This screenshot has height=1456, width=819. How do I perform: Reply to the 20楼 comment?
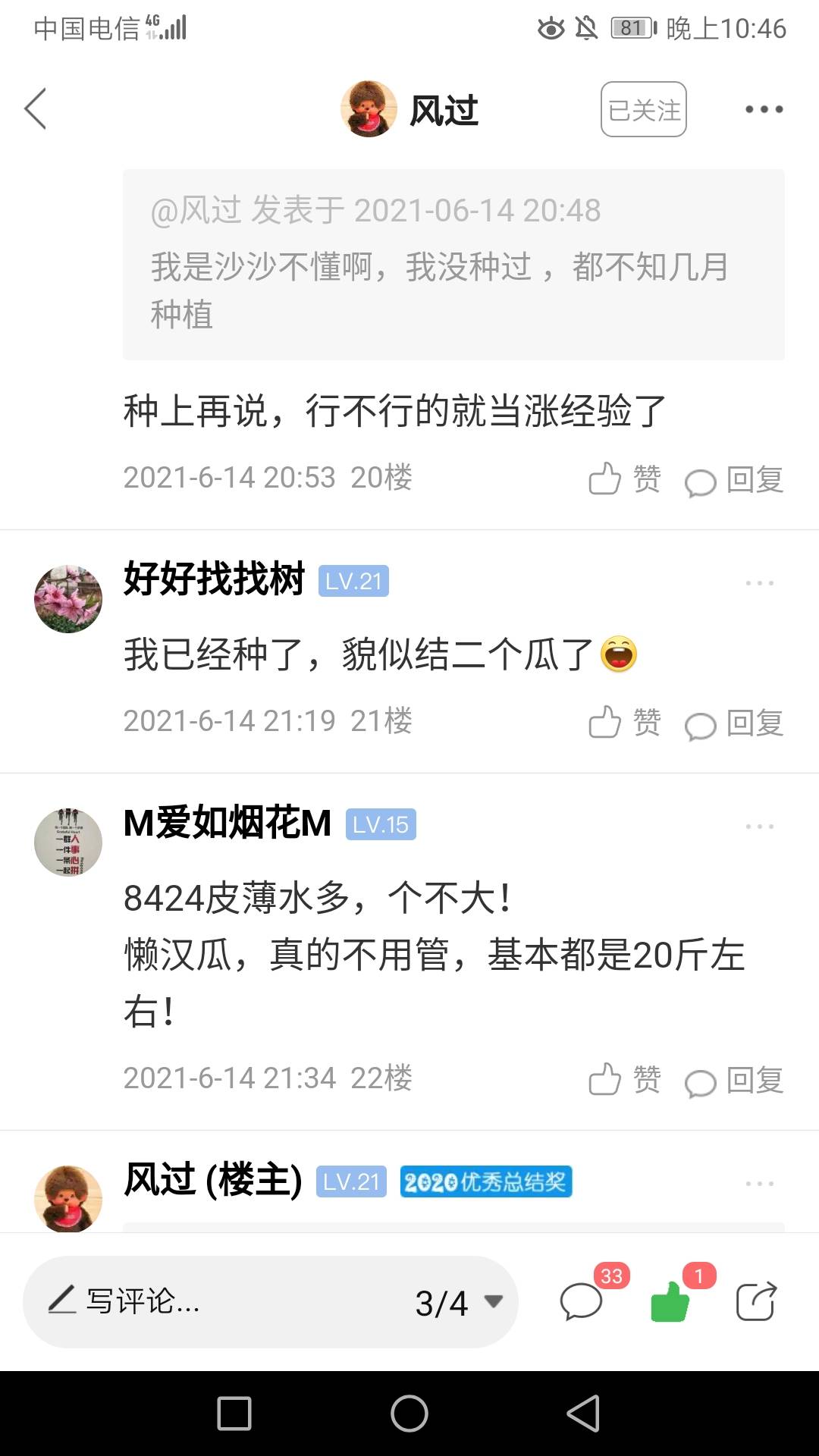734,479
